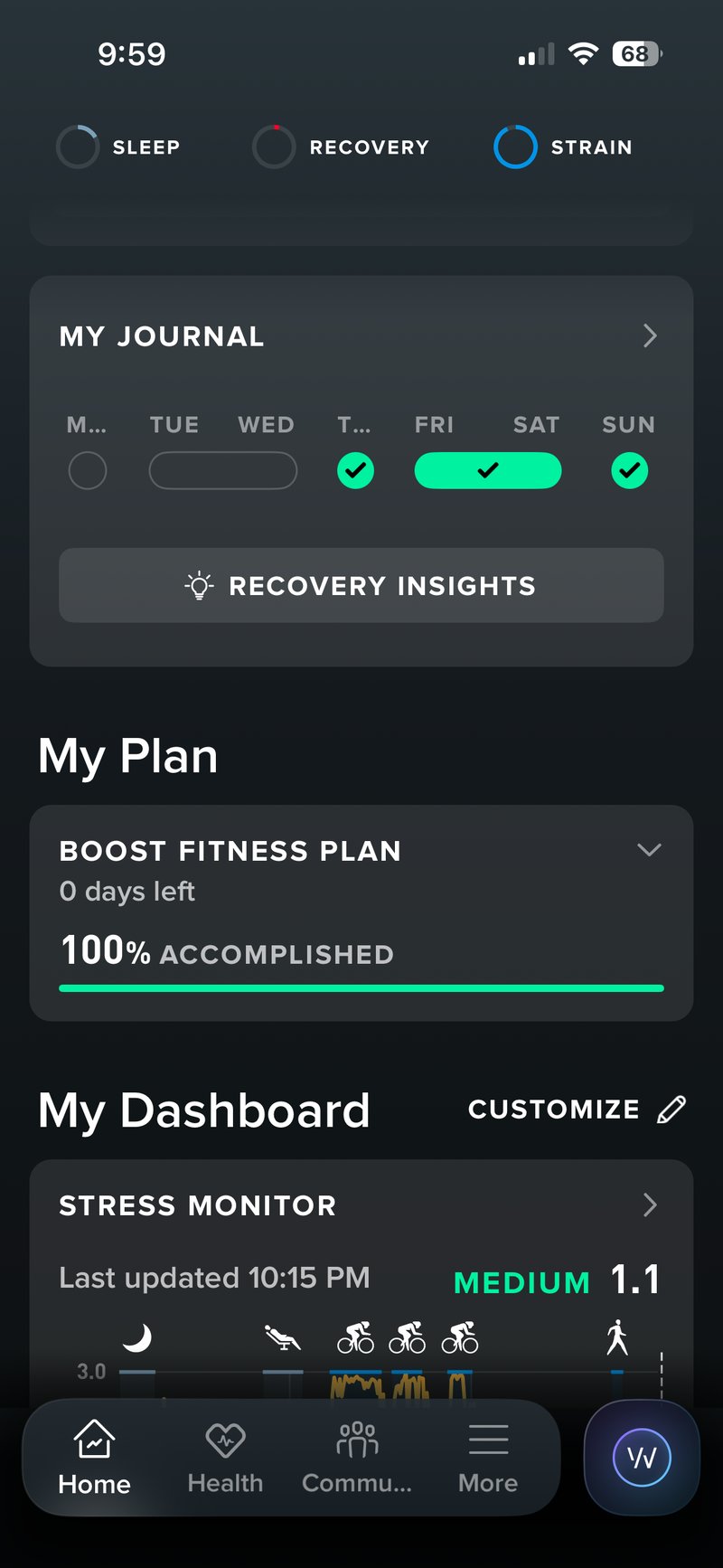The image size is (723, 1568).
Task: Open Thursday's completed journal entry
Action: [355, 470]
